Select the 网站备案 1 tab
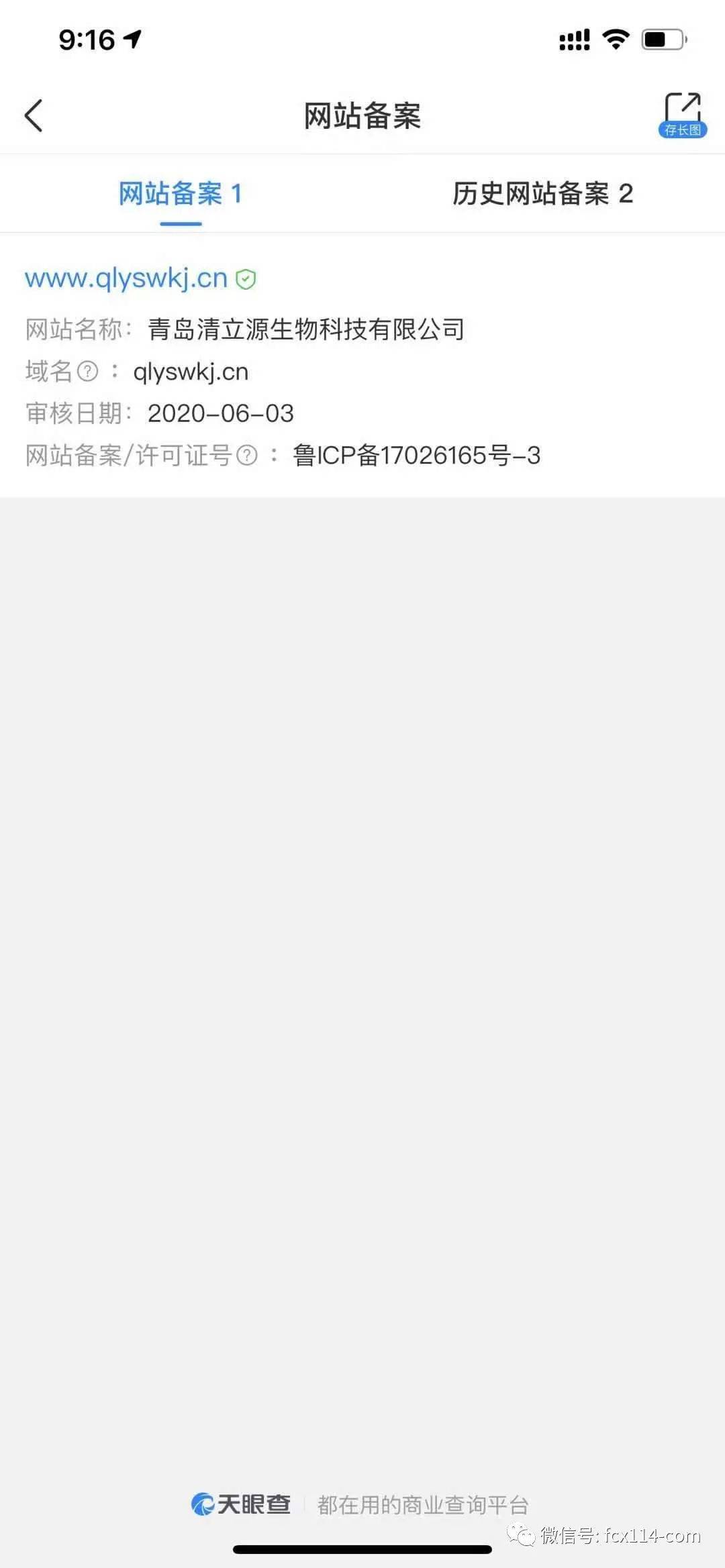Screen dimensions: 725x1568 (180, 194)
